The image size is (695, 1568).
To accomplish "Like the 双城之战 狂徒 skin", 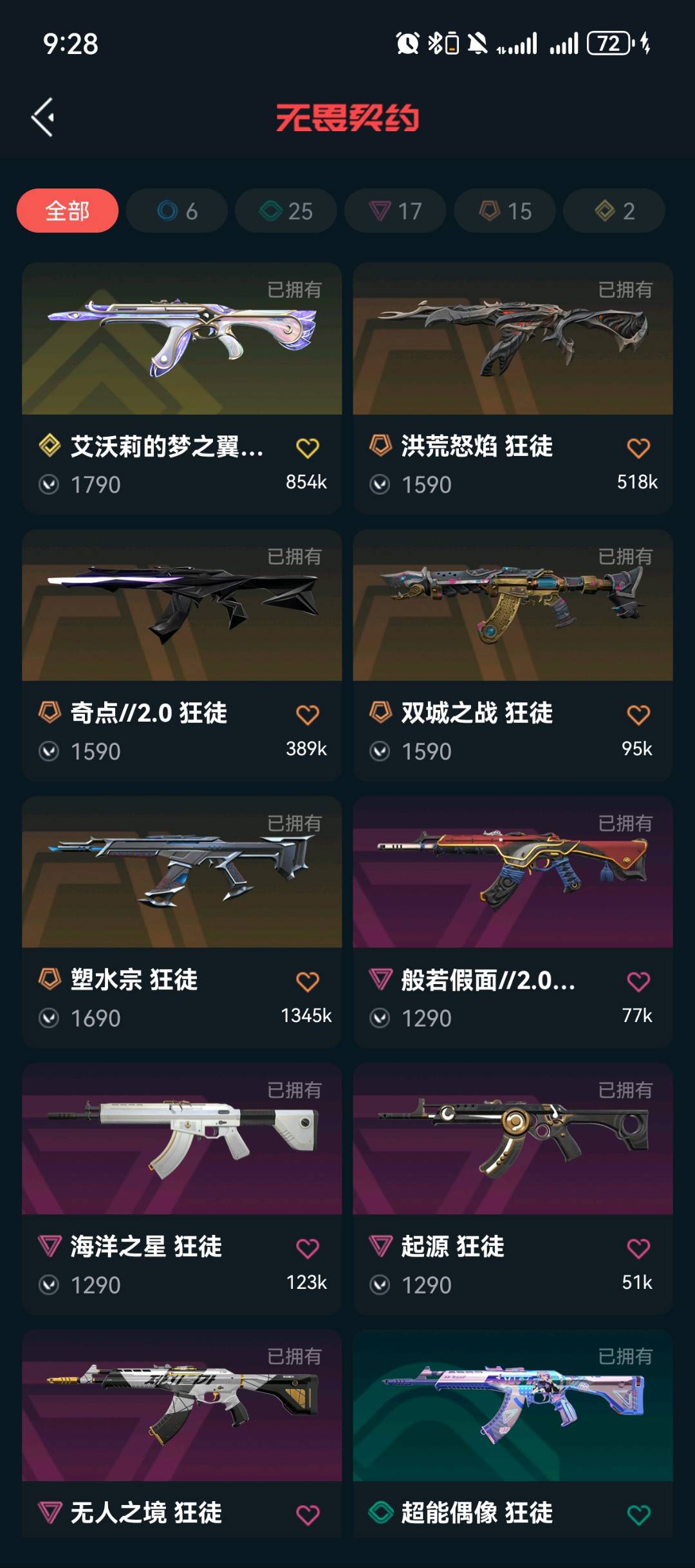I will tap(638, 715).
